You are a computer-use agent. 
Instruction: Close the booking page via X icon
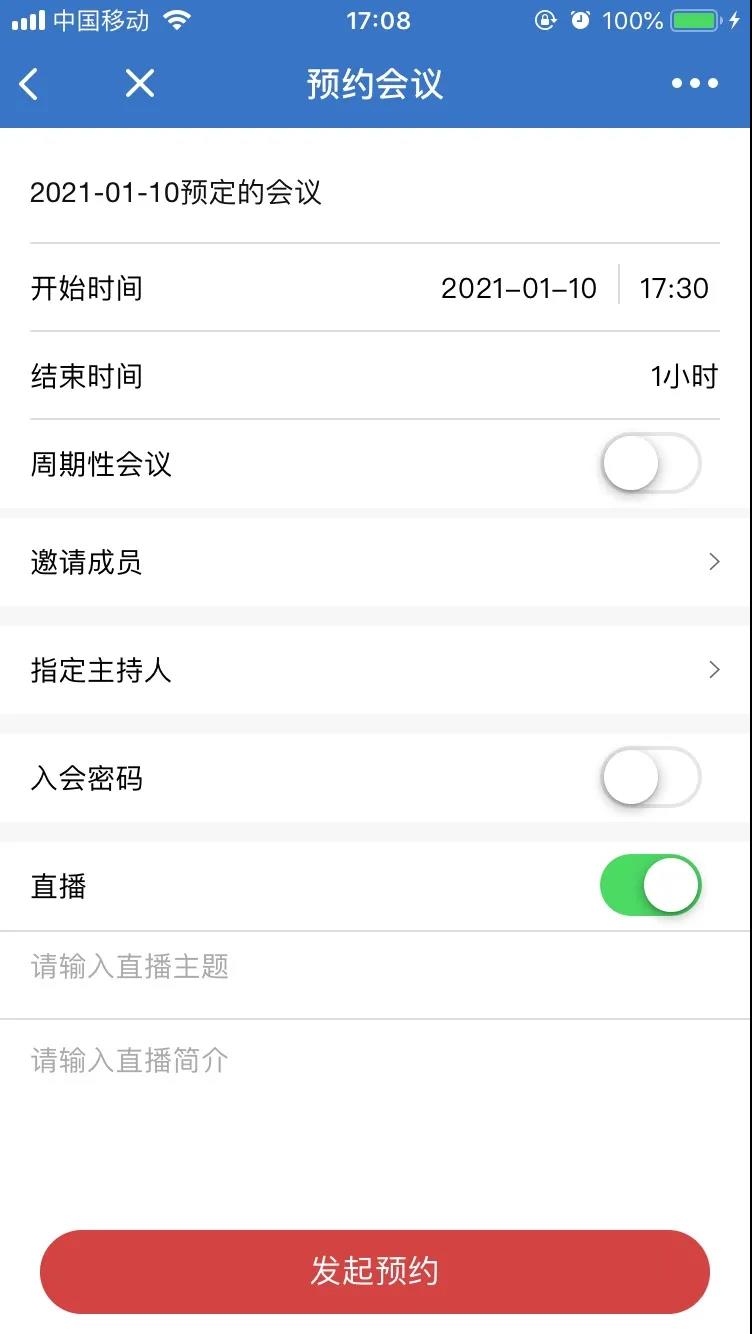click(139, 84)
